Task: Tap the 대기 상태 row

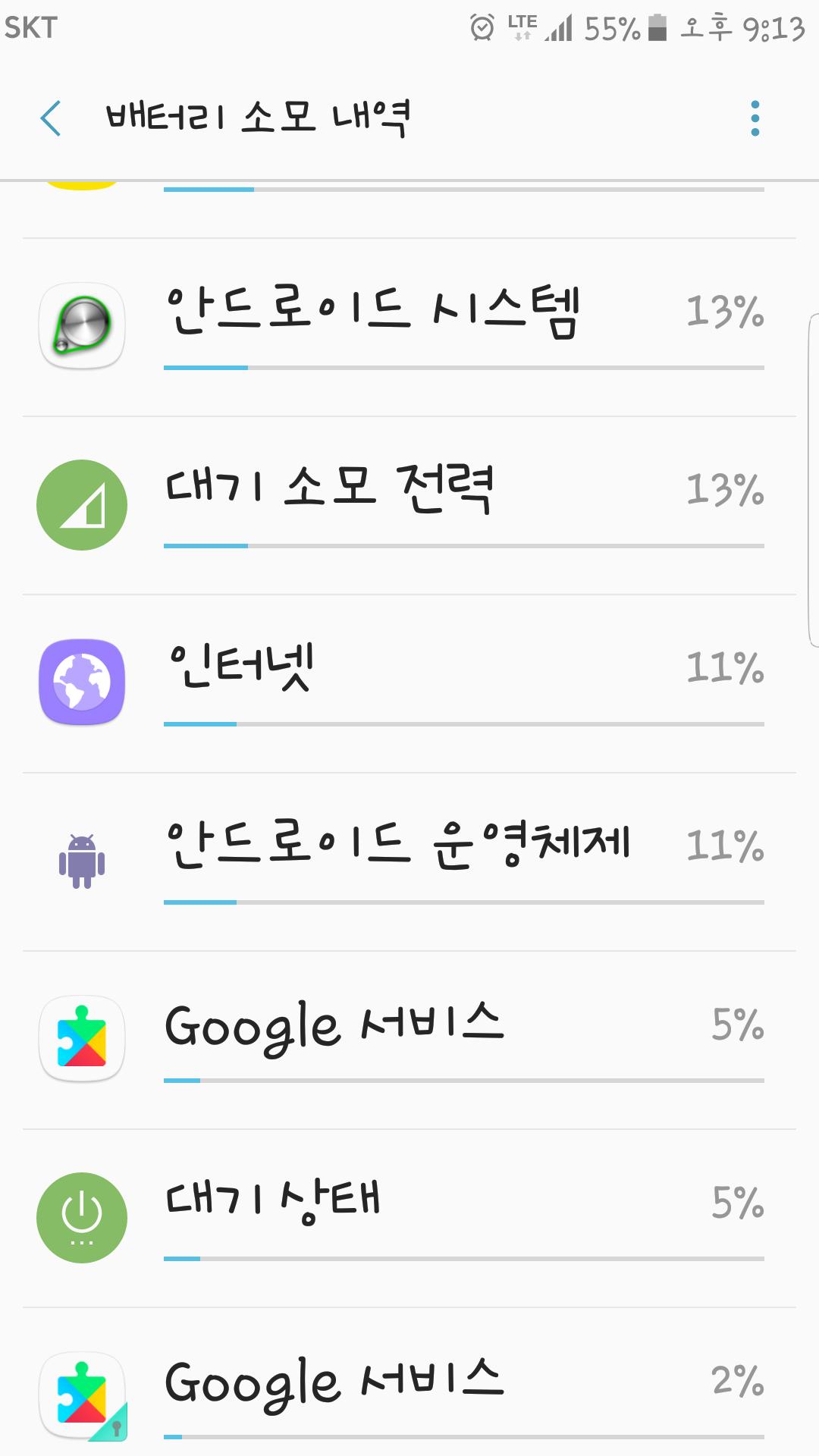Action: pos(409,1217)
